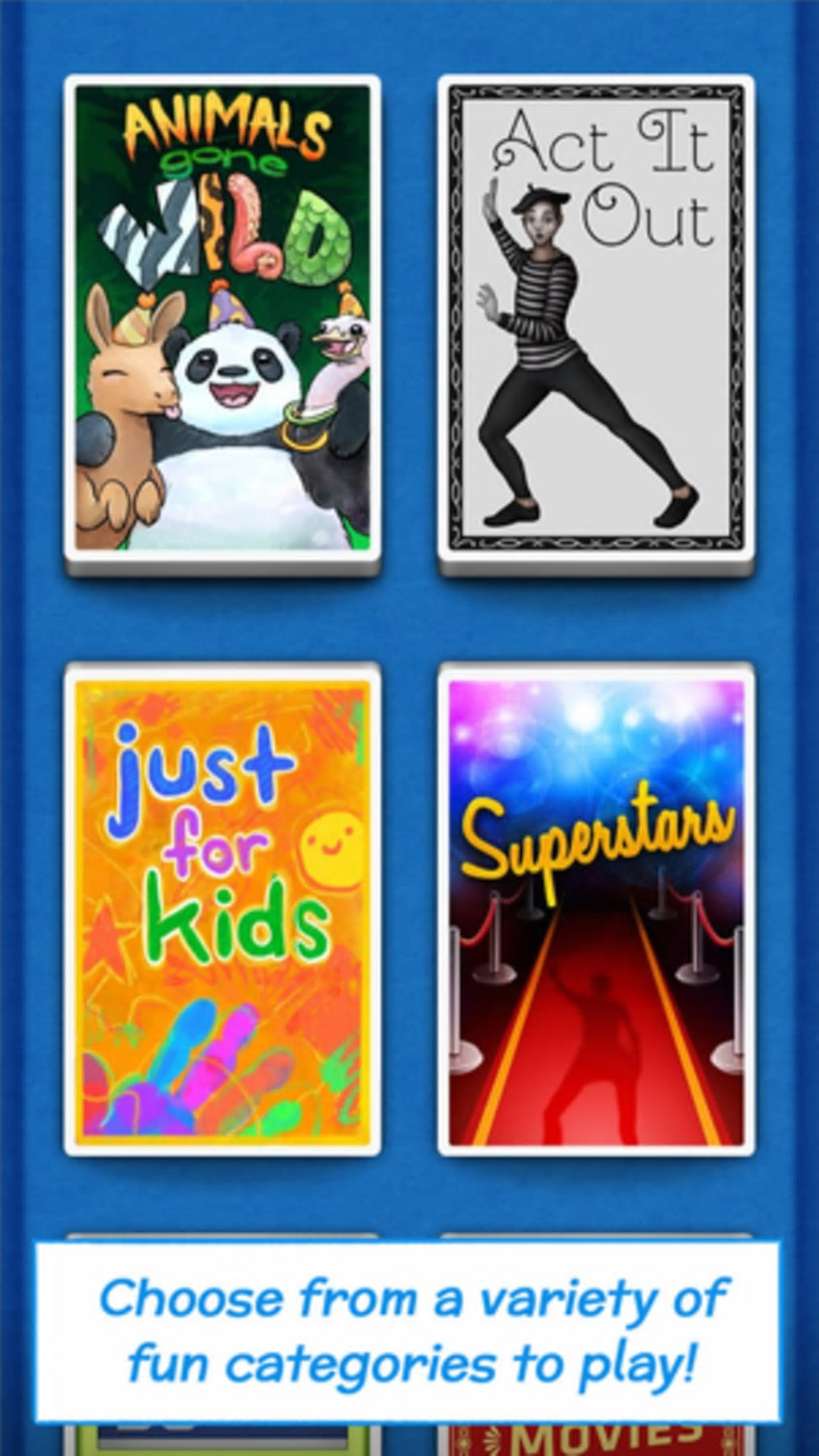
Task: Choose the Just for Kids deck
Action: (222, 909)
